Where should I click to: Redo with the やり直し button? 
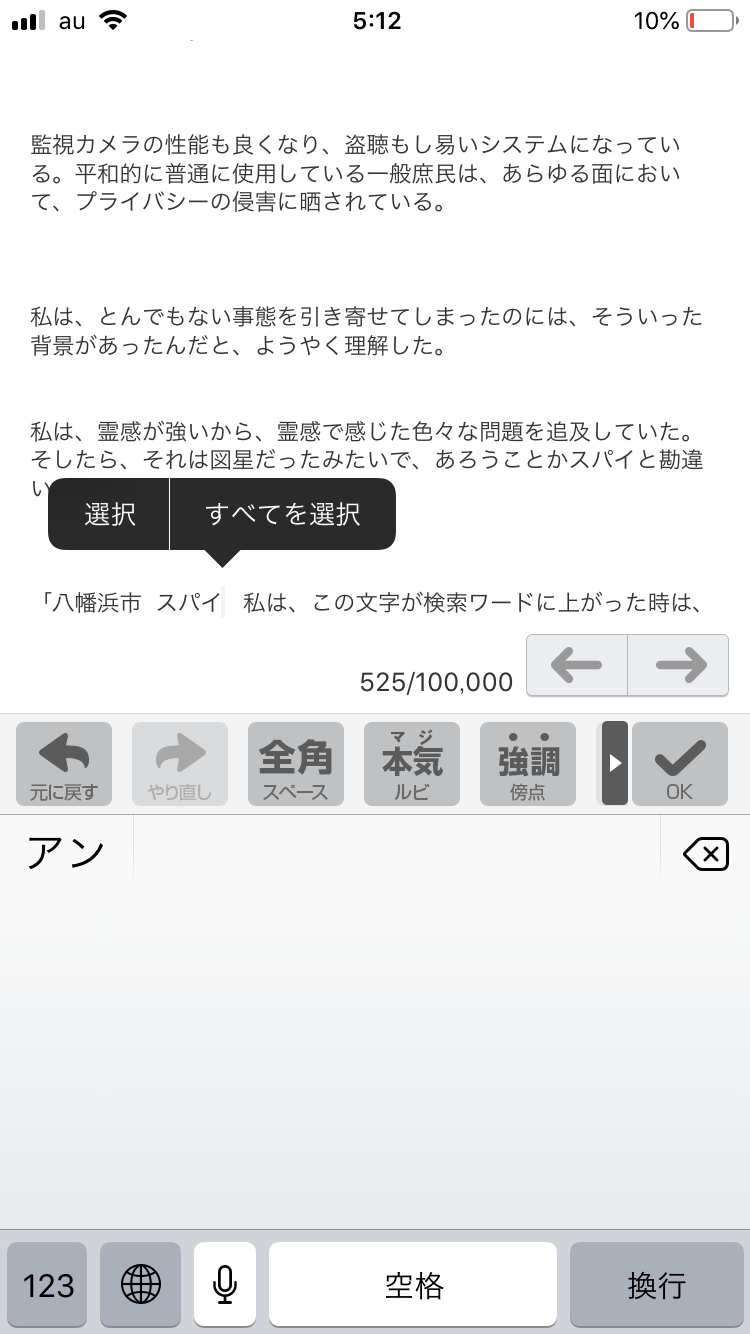pyautogui.click(x=180, y=764)
